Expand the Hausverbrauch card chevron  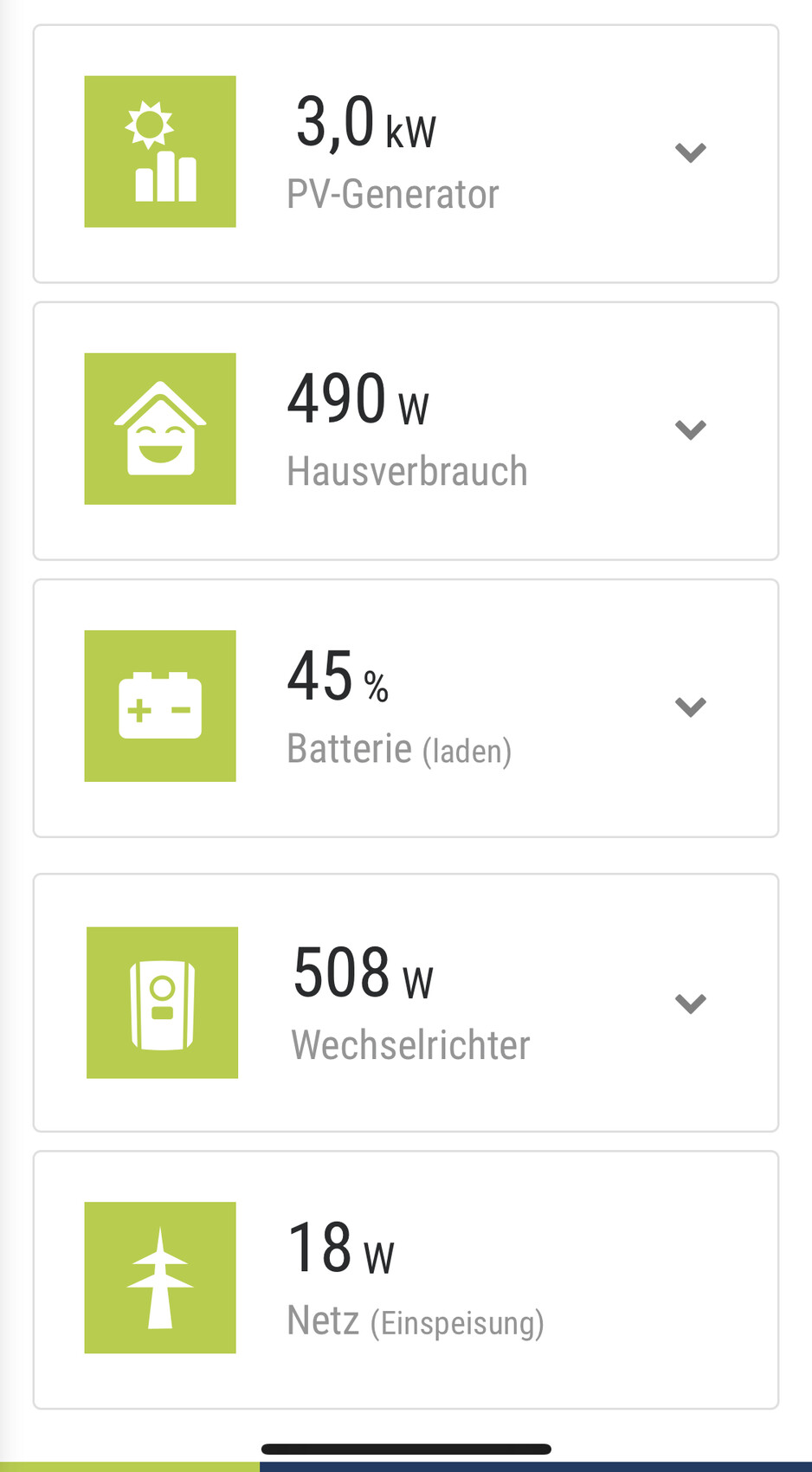pyautogui.click(x=690, y=430)
